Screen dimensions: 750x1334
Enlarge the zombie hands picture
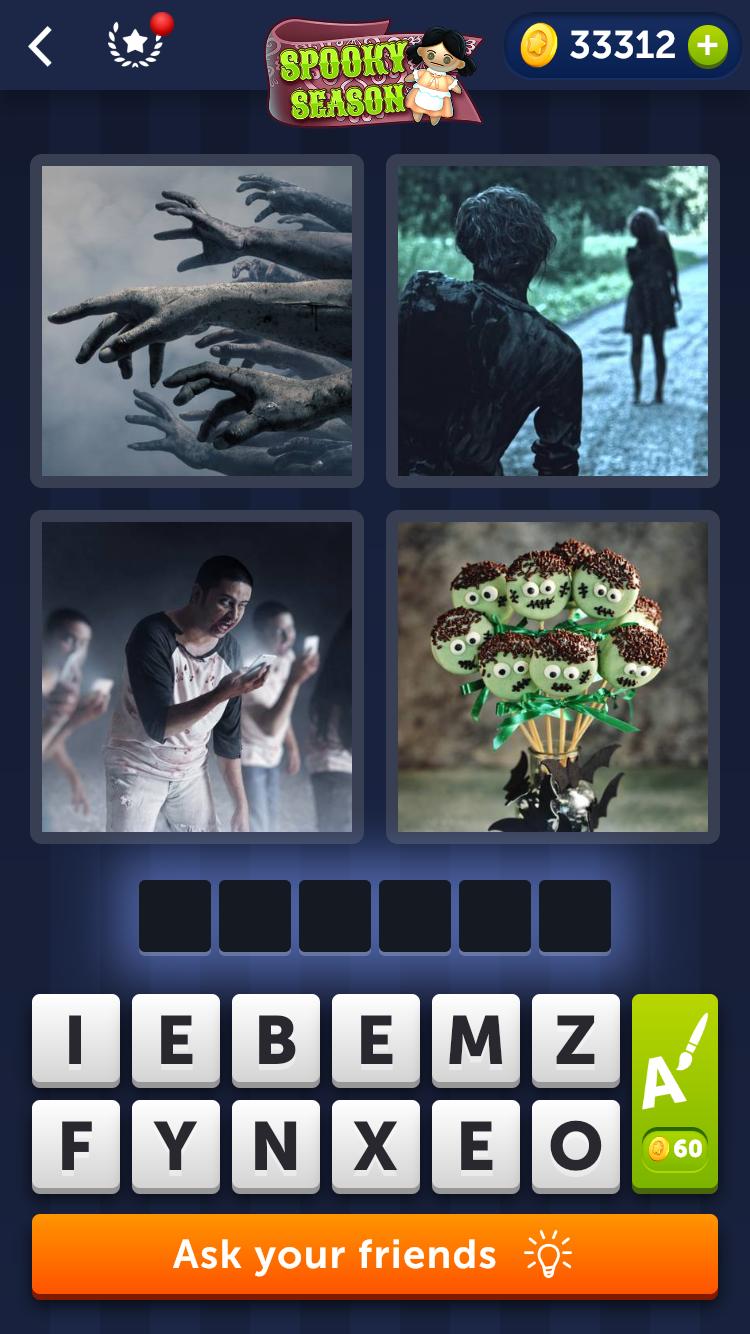tap(197, 320)
